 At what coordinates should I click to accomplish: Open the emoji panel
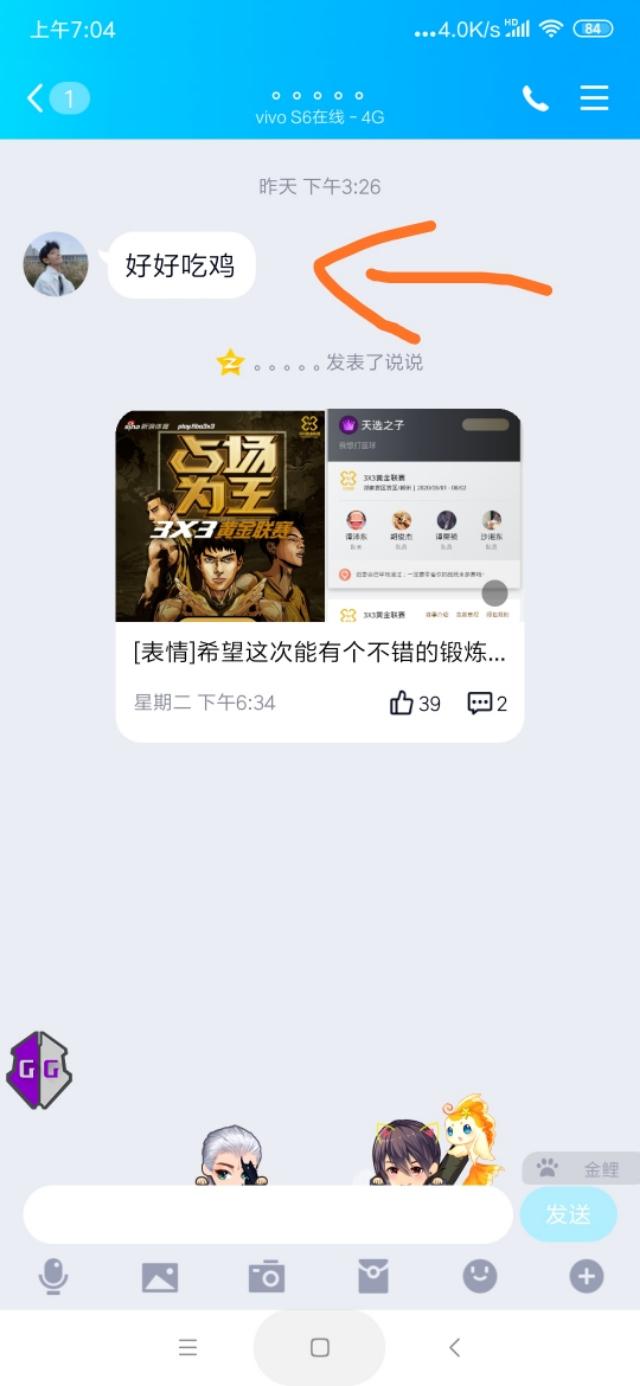(x=480, y=1276)
